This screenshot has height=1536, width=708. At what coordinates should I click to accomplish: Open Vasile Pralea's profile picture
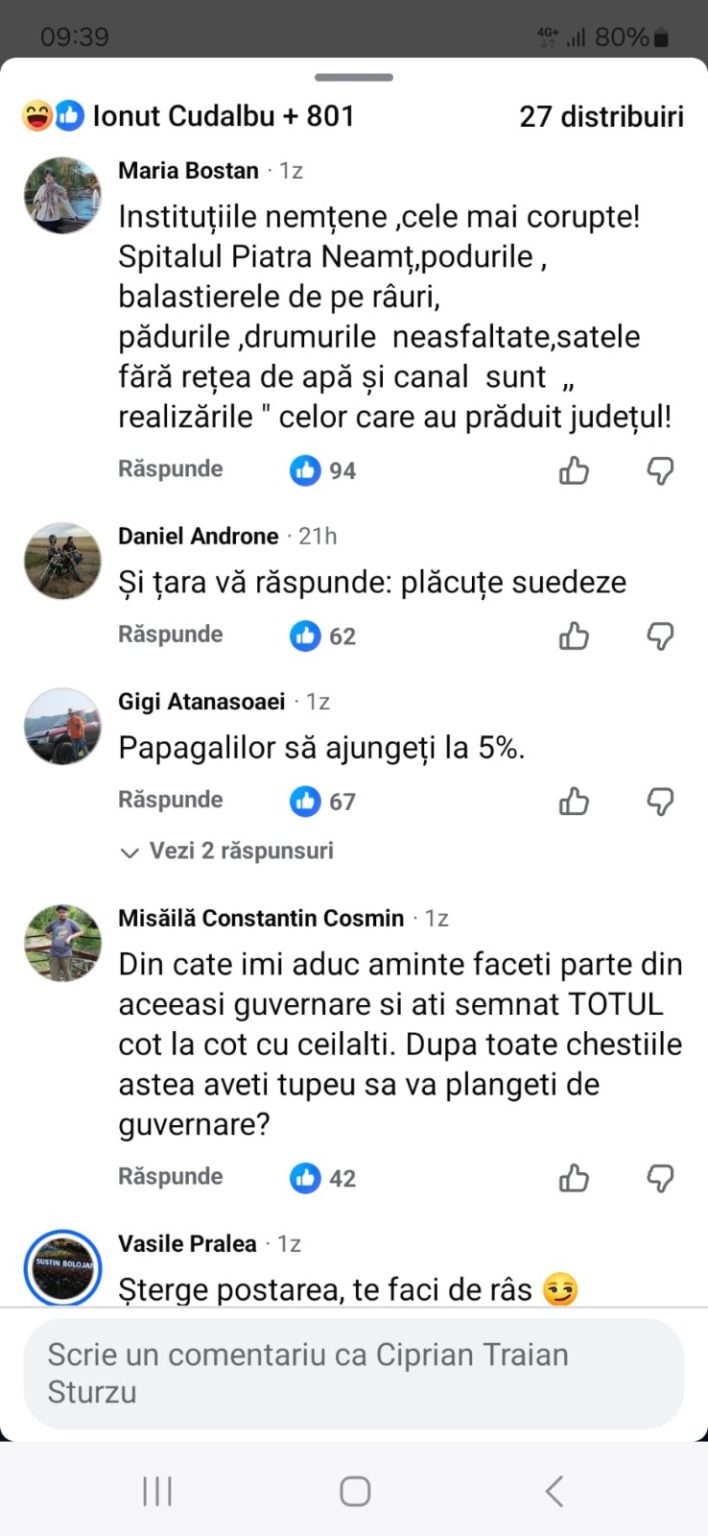(62, 1267)
